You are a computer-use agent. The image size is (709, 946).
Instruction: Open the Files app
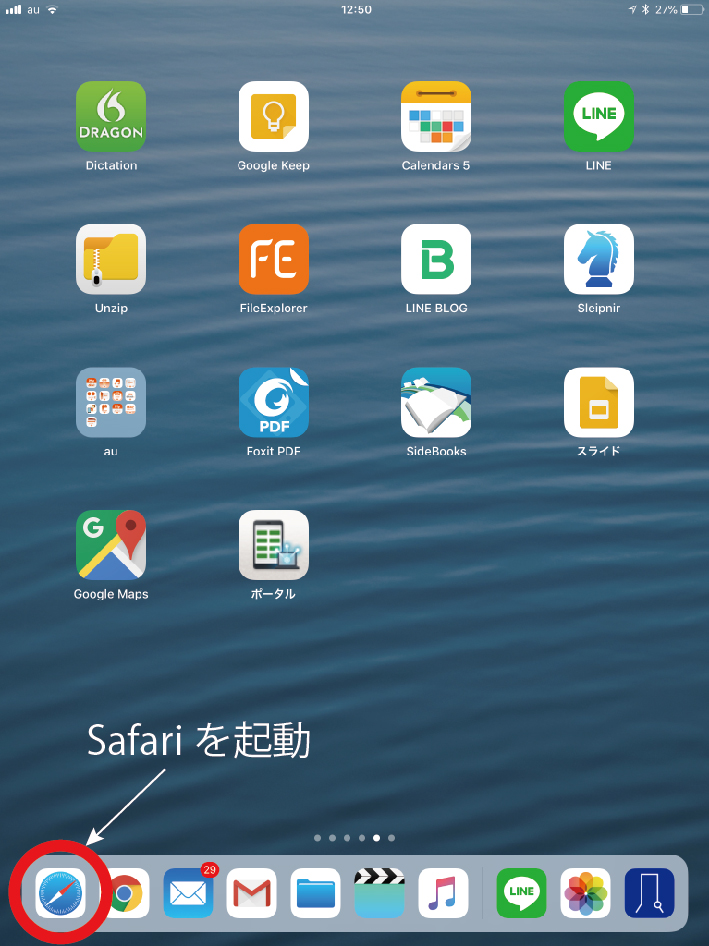point(316,893)
